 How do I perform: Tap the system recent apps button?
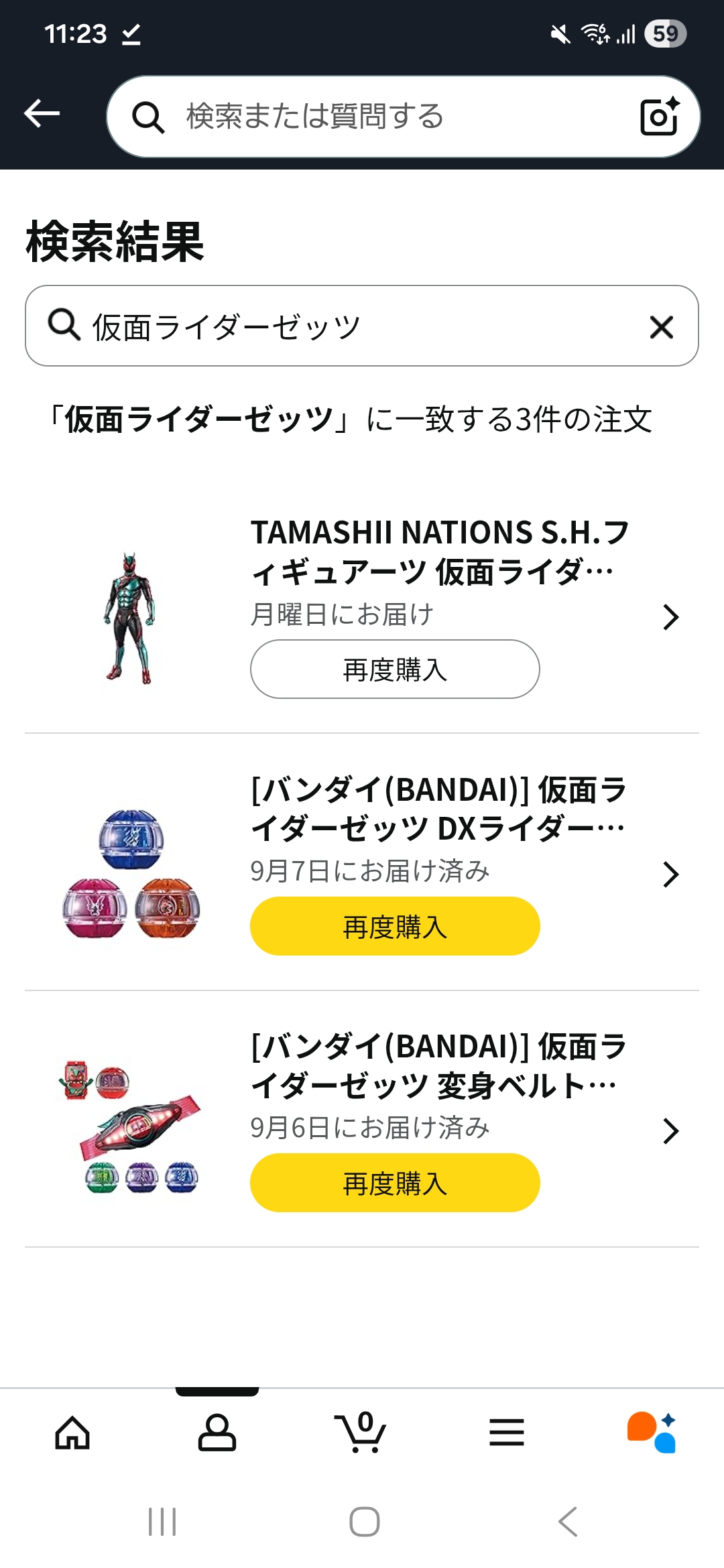[x=162, y=1521]
